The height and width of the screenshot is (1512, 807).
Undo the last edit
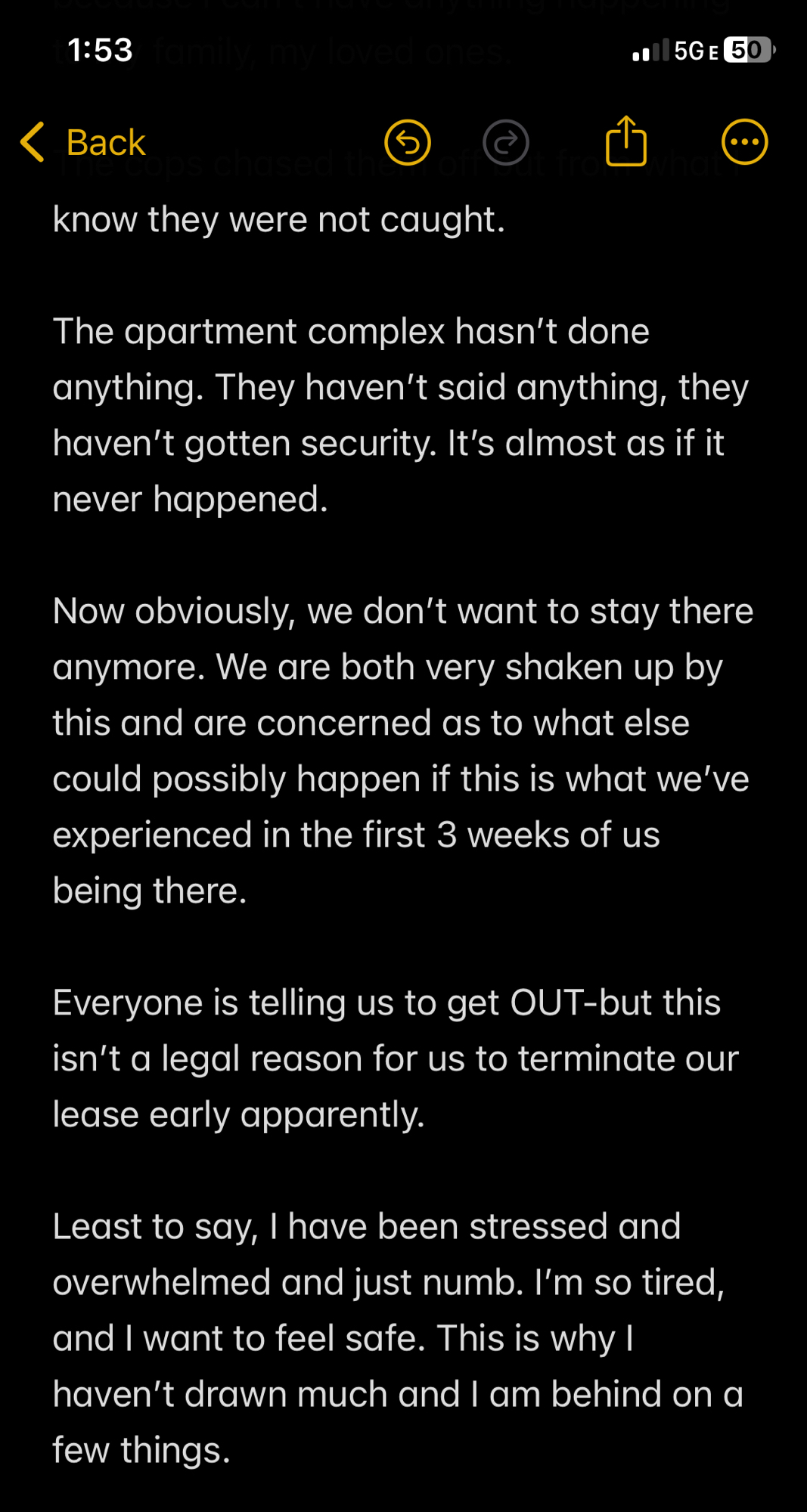coord(408,142)
